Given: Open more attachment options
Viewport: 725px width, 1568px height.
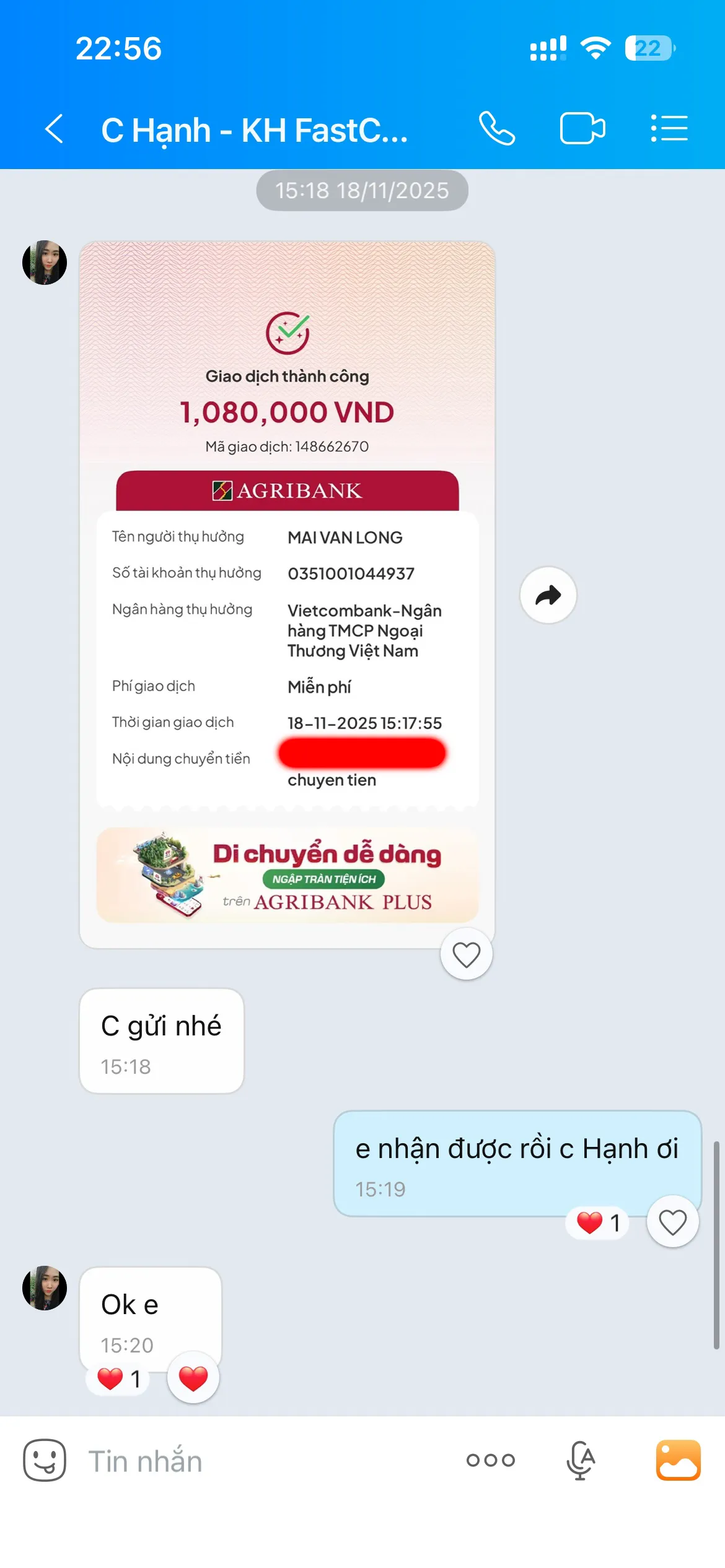Looking at the screenshot, I should [490, 1460].
